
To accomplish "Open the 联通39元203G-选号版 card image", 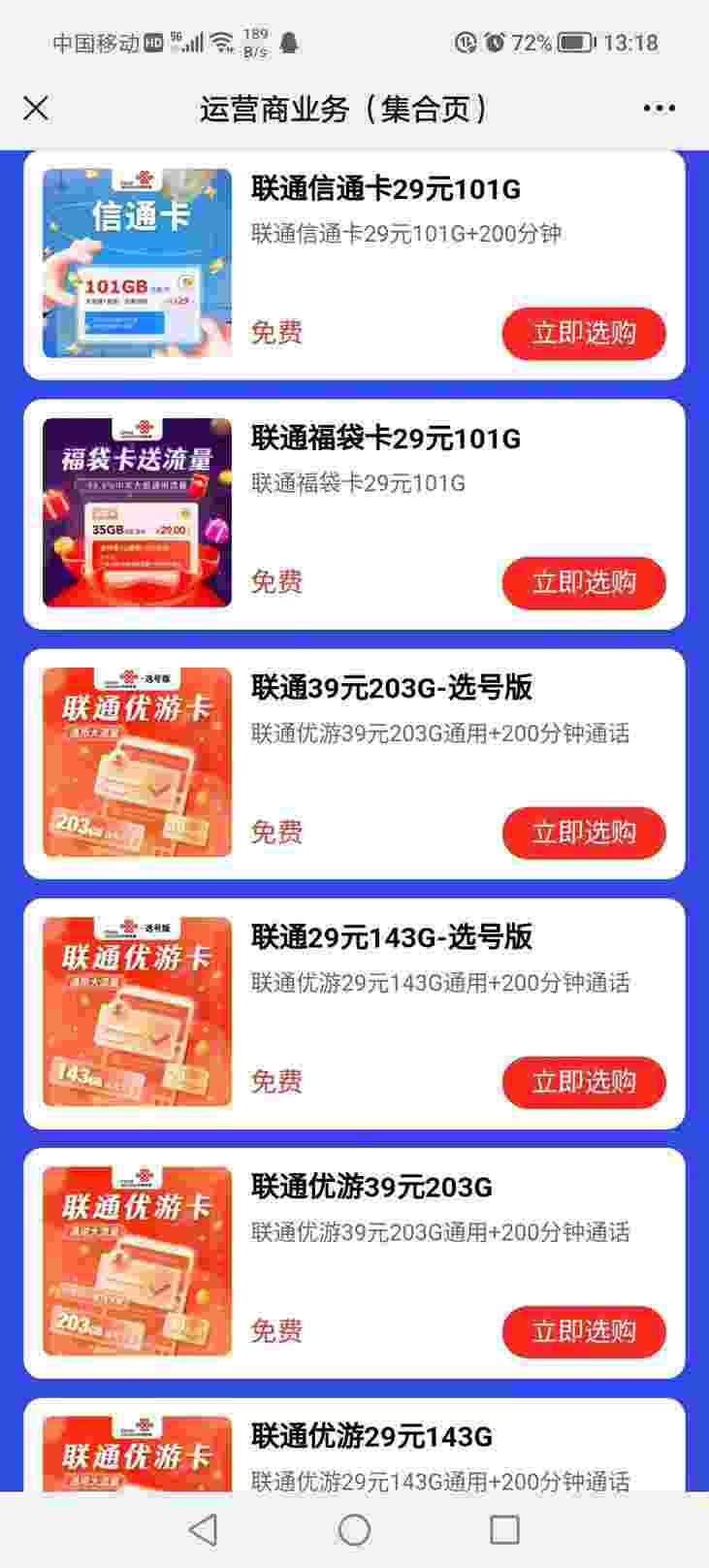I will [137, 763].
